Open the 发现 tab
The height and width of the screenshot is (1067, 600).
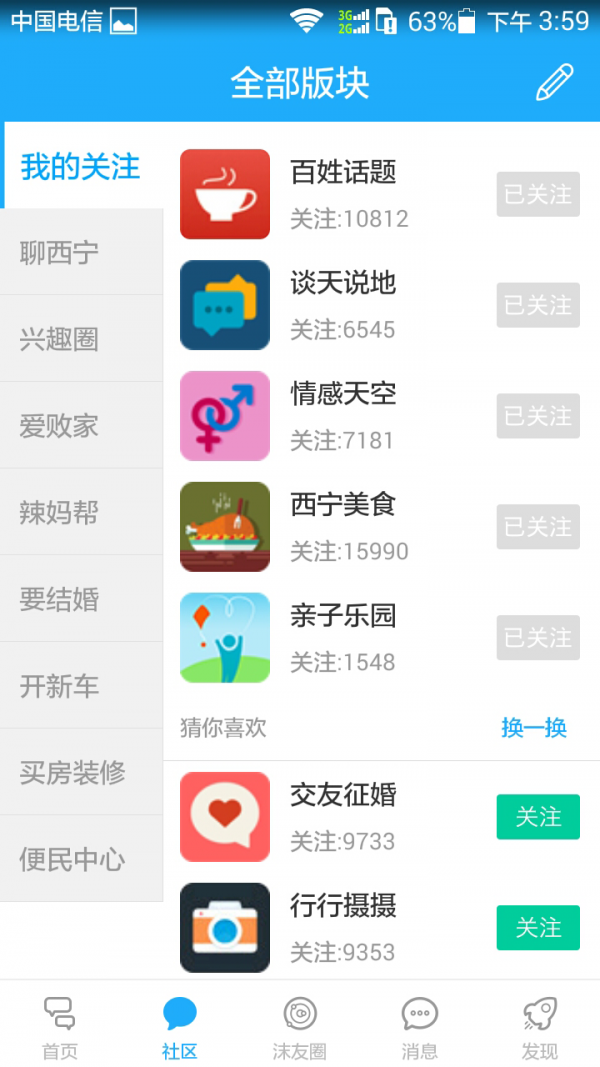tap(540, 1026)
